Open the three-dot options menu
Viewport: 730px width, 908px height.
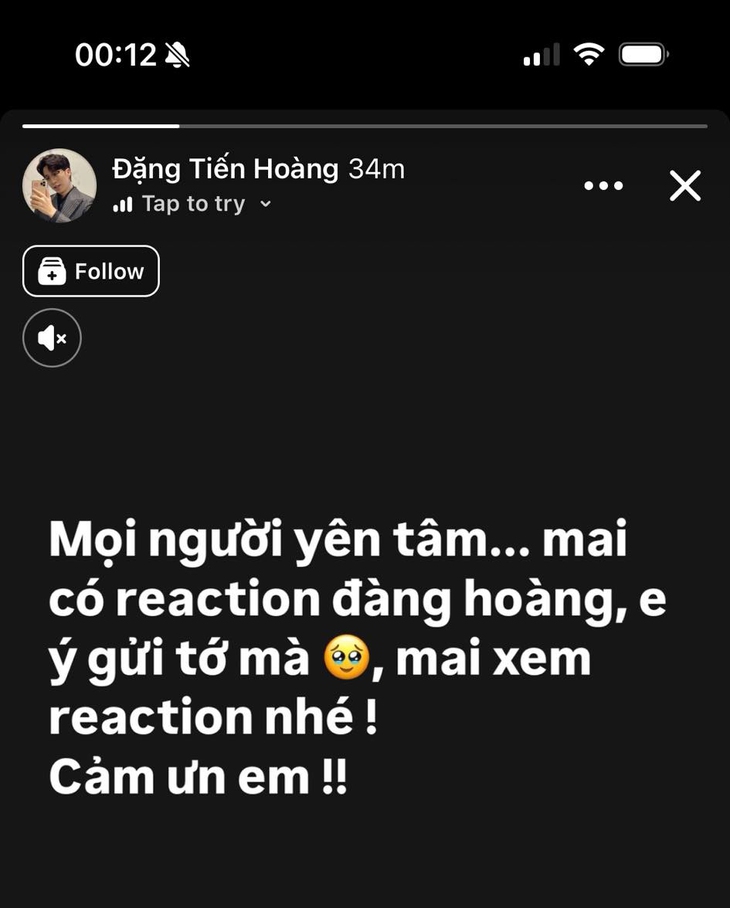coord(604,186)
